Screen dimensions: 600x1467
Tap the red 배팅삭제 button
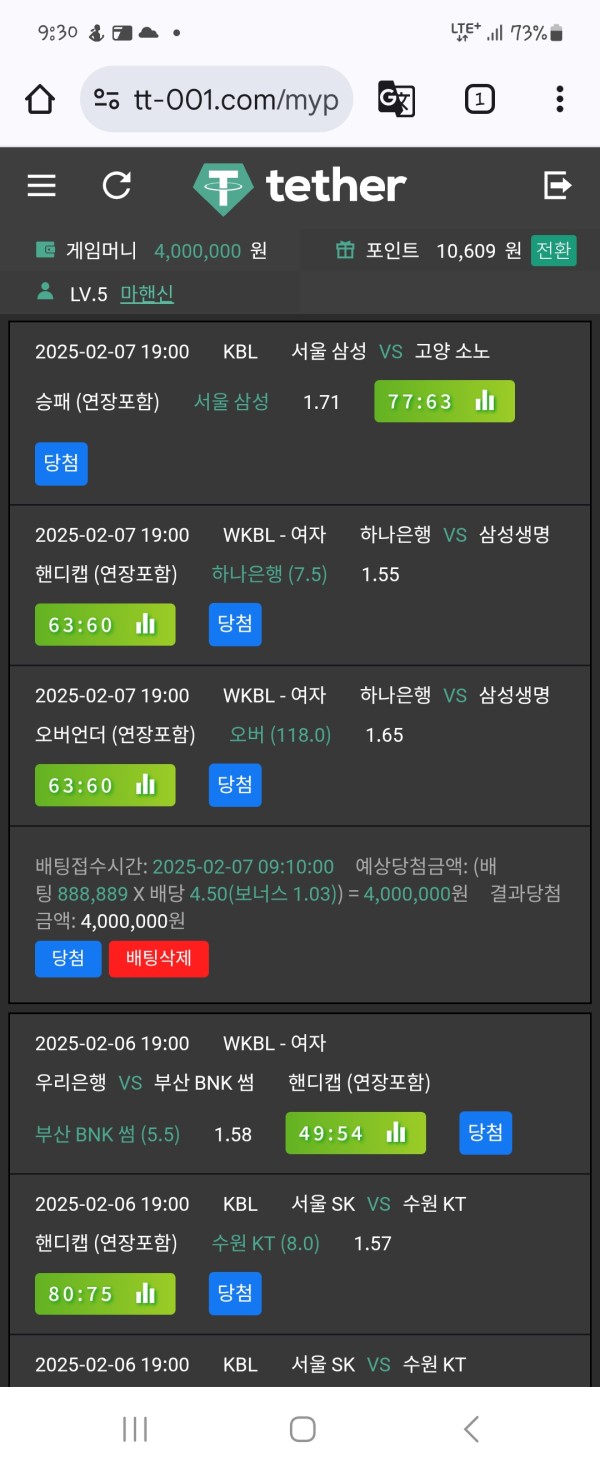(x=158, y=958)
